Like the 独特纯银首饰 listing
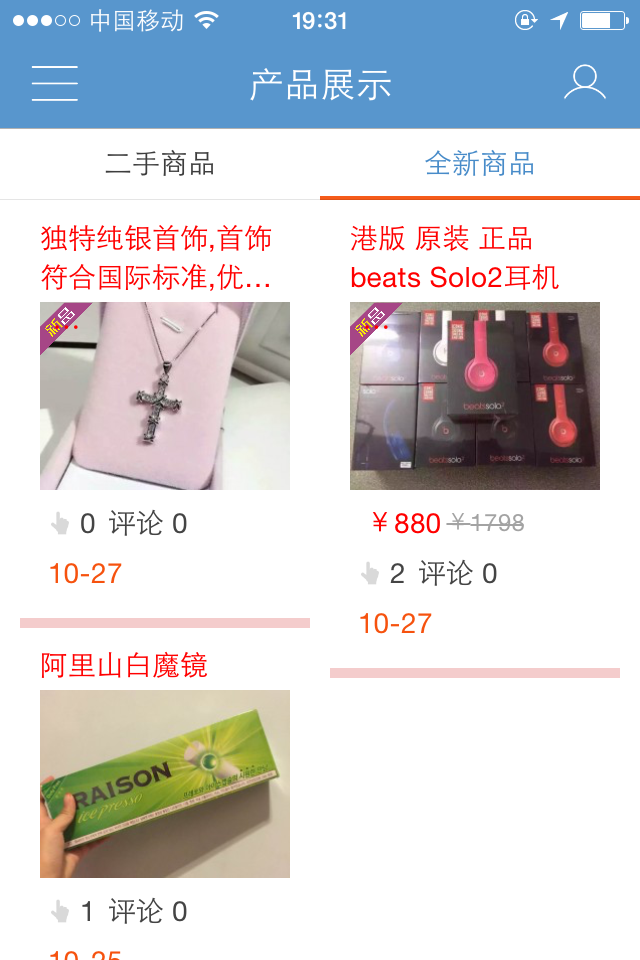Image resolution: width=640 pixels, height=960 pixels. click(62, 524)
